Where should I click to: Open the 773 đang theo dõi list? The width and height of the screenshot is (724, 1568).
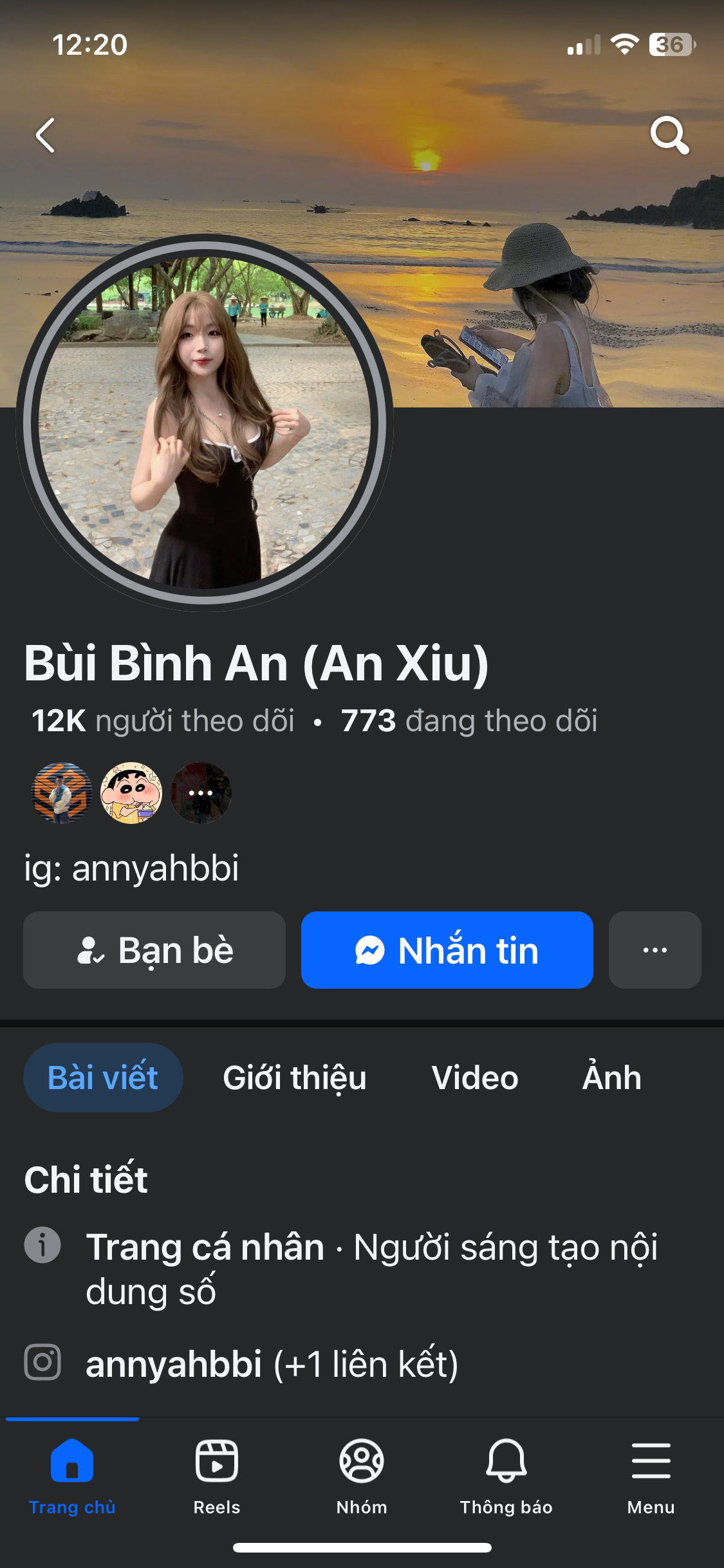tap(469, 721)
